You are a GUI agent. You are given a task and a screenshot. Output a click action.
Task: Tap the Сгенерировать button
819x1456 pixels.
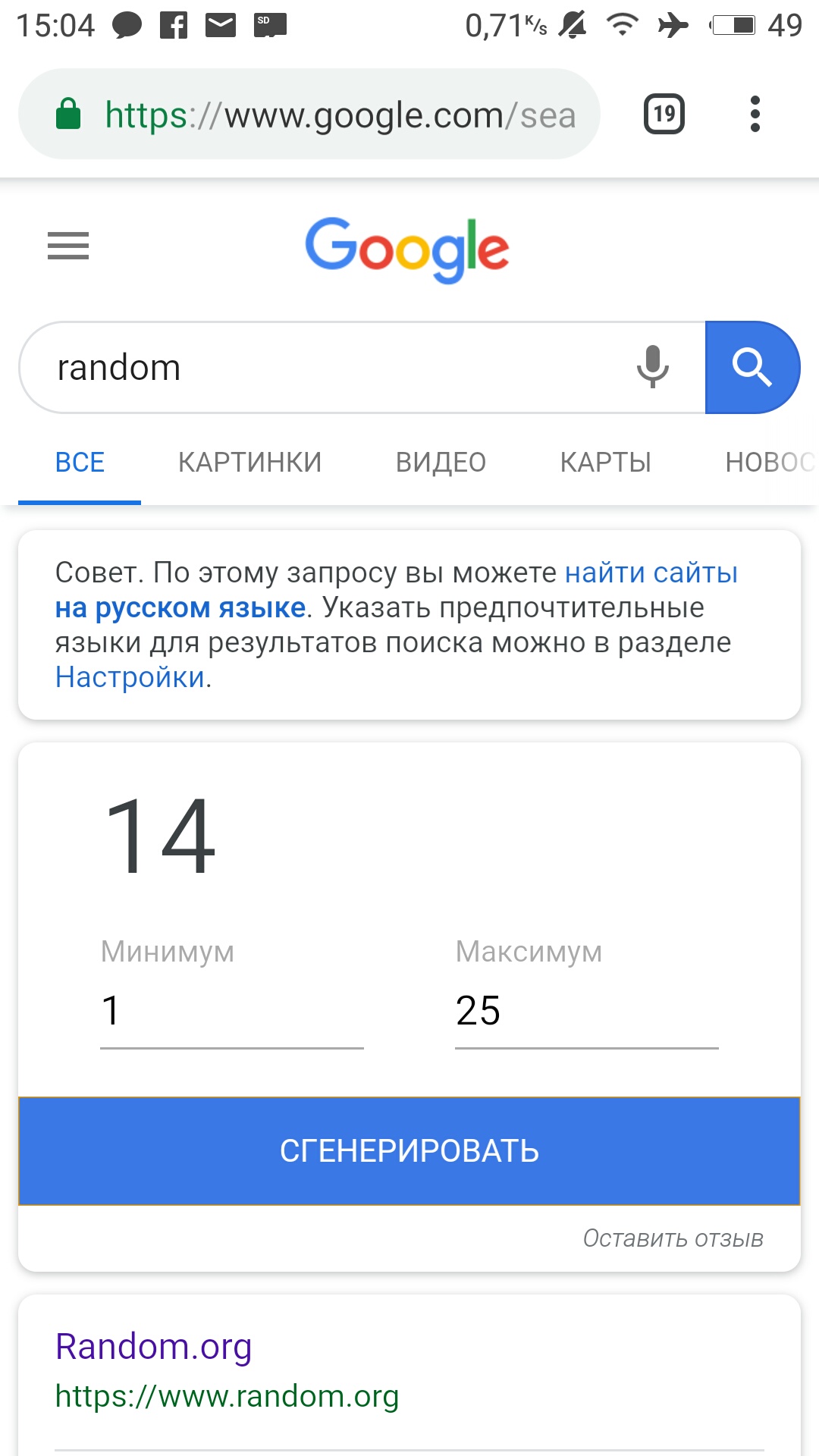[x=409, y=1151]
